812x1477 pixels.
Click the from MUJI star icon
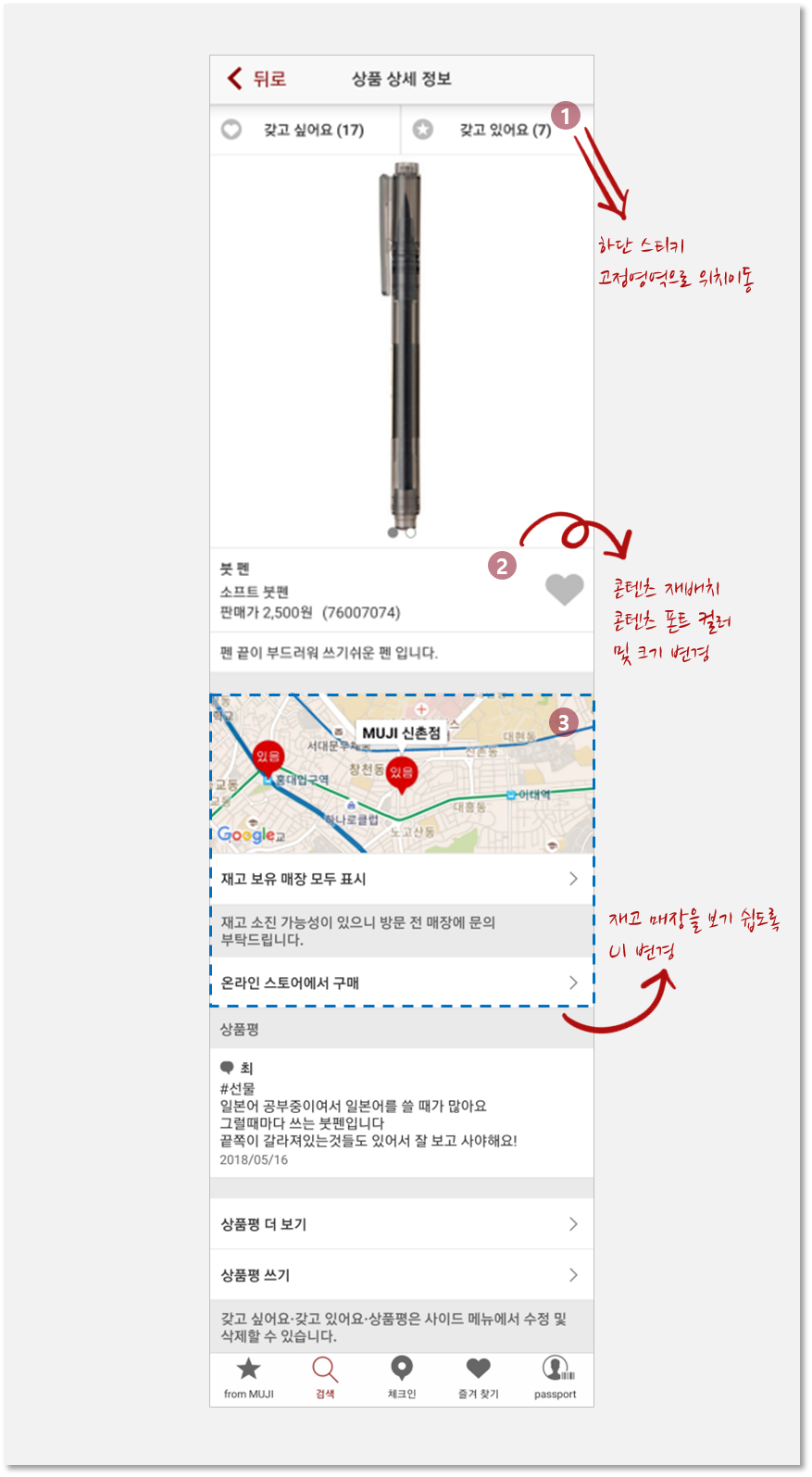247,1369
